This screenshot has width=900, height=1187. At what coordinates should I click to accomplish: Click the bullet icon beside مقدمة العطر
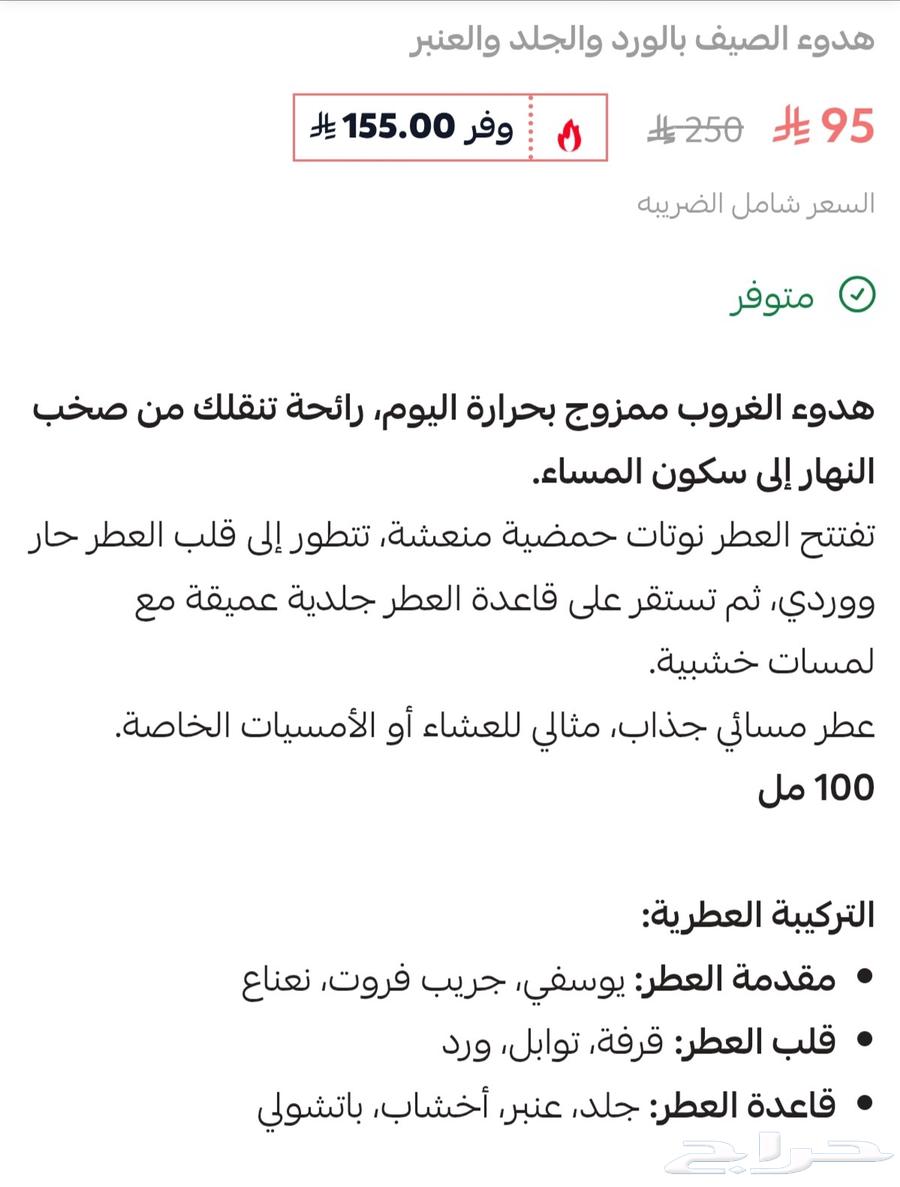point(866,976)
